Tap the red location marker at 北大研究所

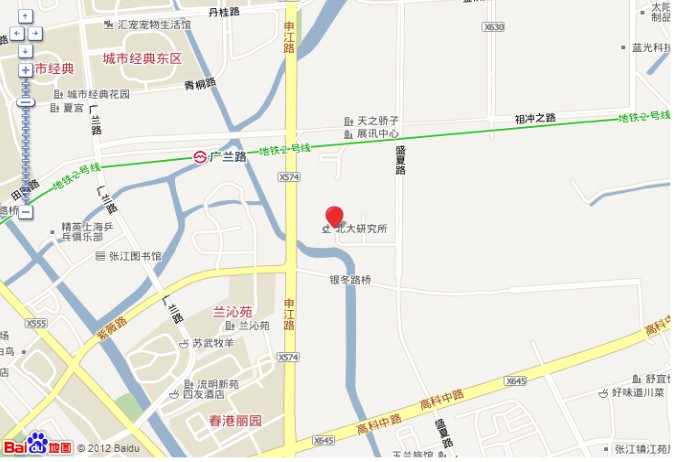point(335,216)
